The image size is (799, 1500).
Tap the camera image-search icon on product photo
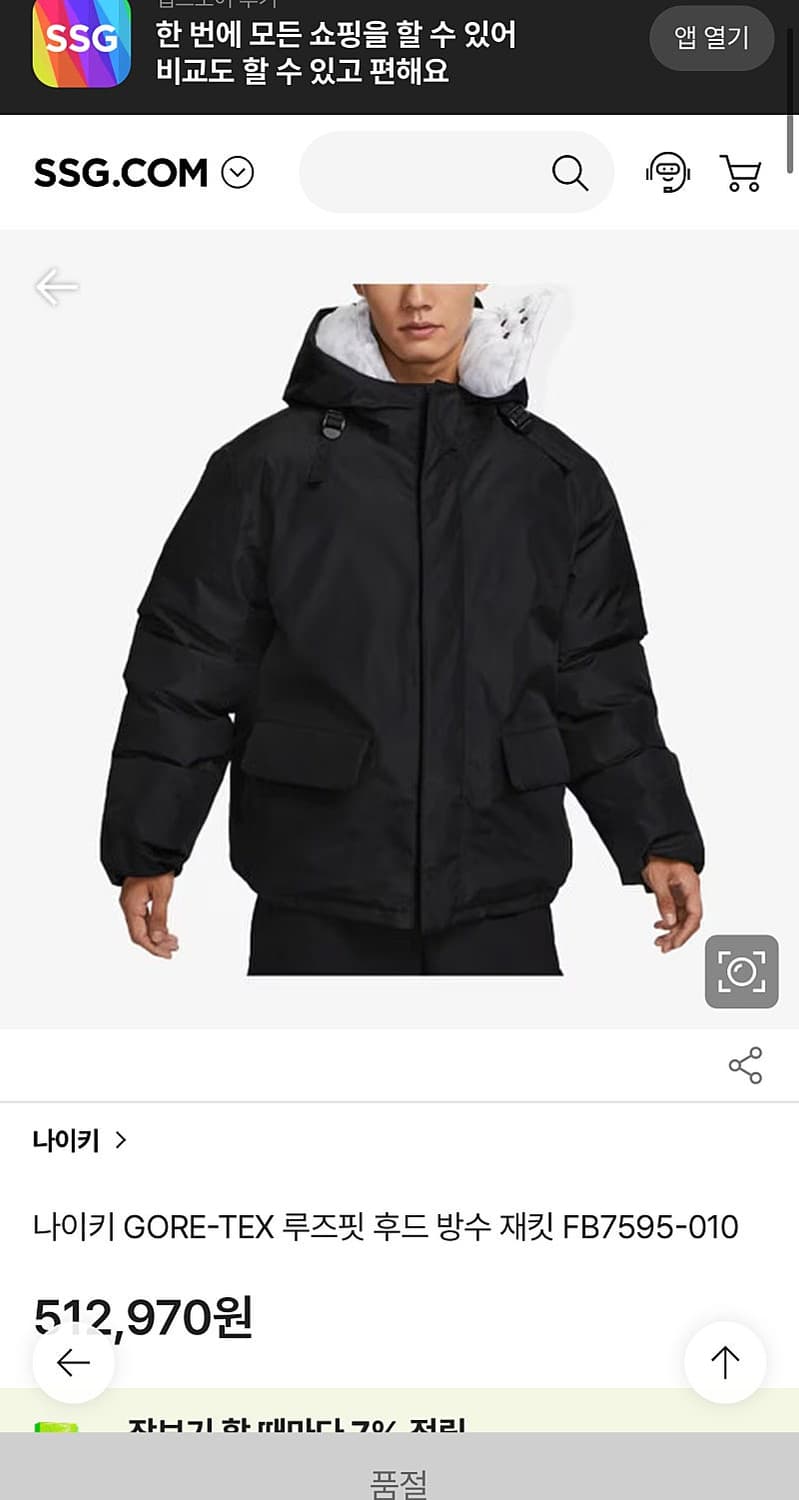[x=740, y=972]
